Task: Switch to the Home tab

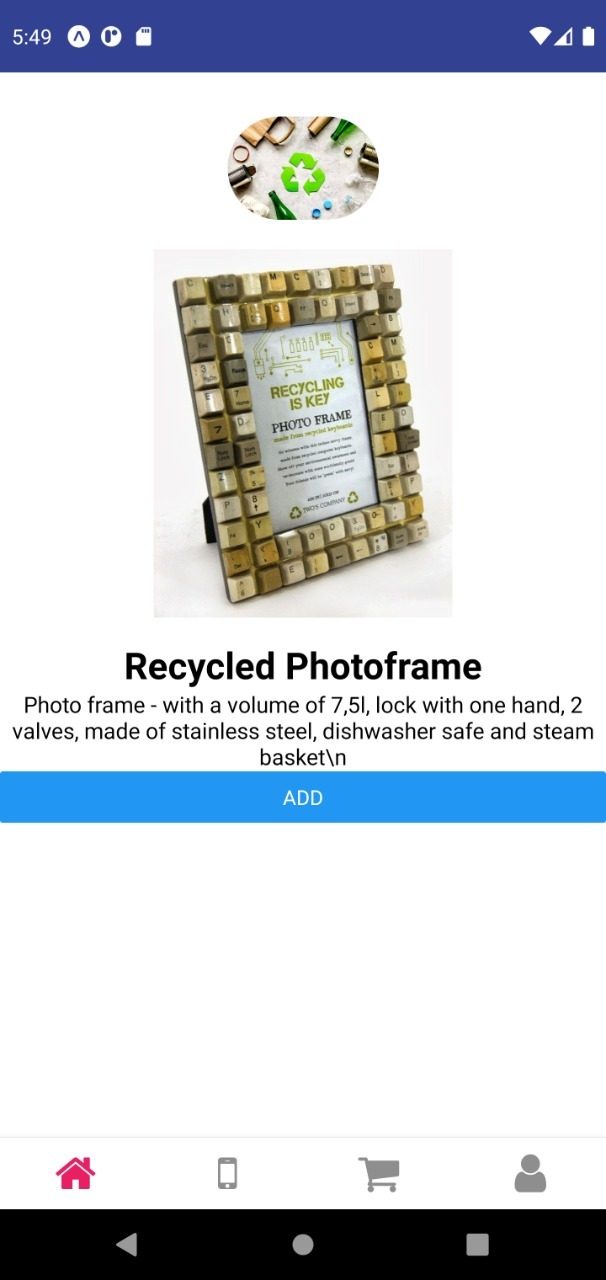Action: pos(76,1173)
